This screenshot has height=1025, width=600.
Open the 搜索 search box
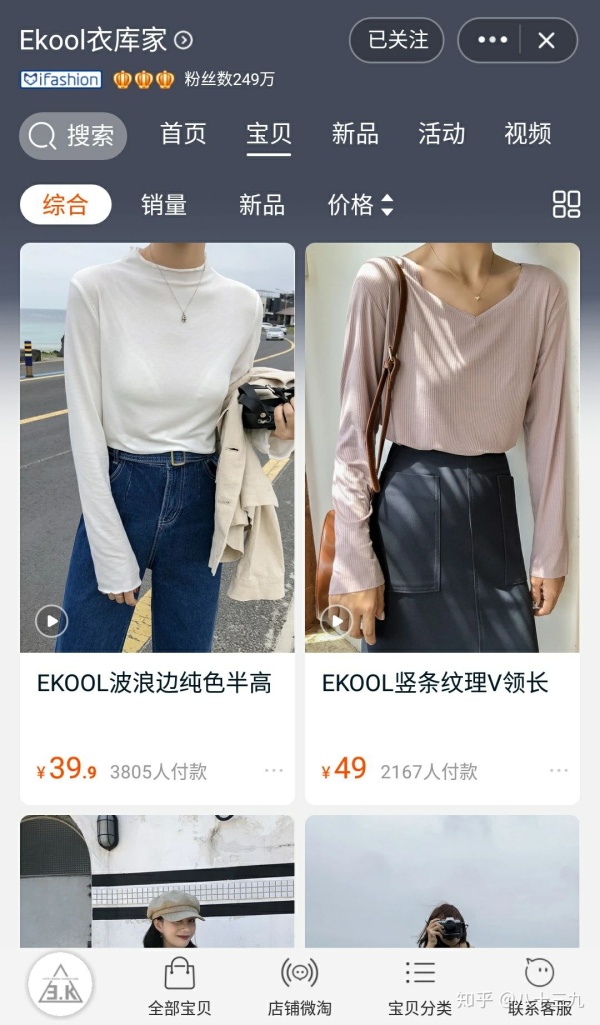(73, 136)
